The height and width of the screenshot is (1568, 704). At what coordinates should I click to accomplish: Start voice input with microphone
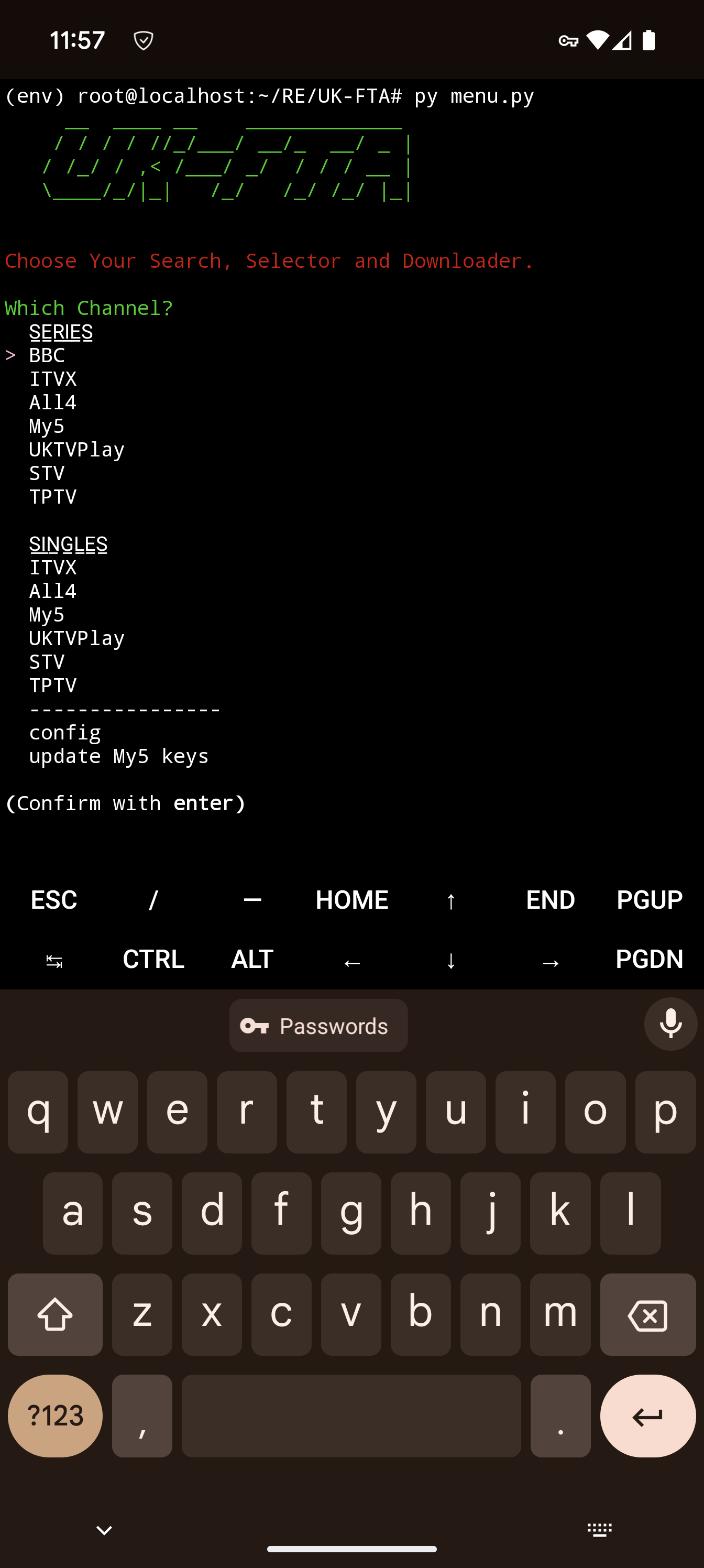[670, 1025]
